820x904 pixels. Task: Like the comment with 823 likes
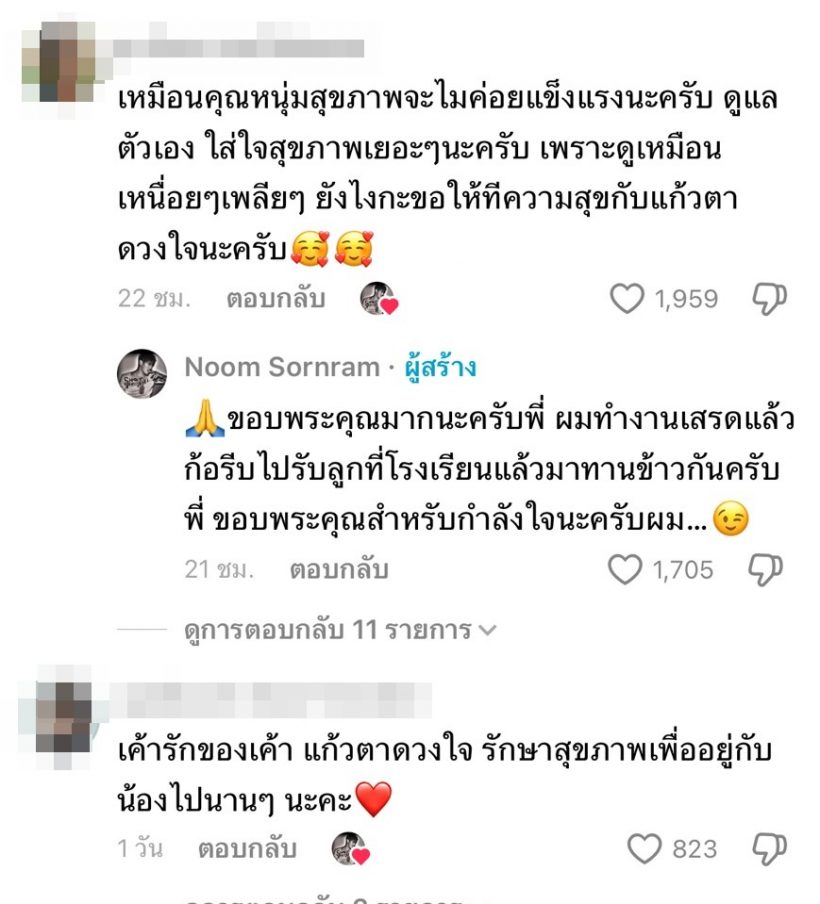pos(645,849)
